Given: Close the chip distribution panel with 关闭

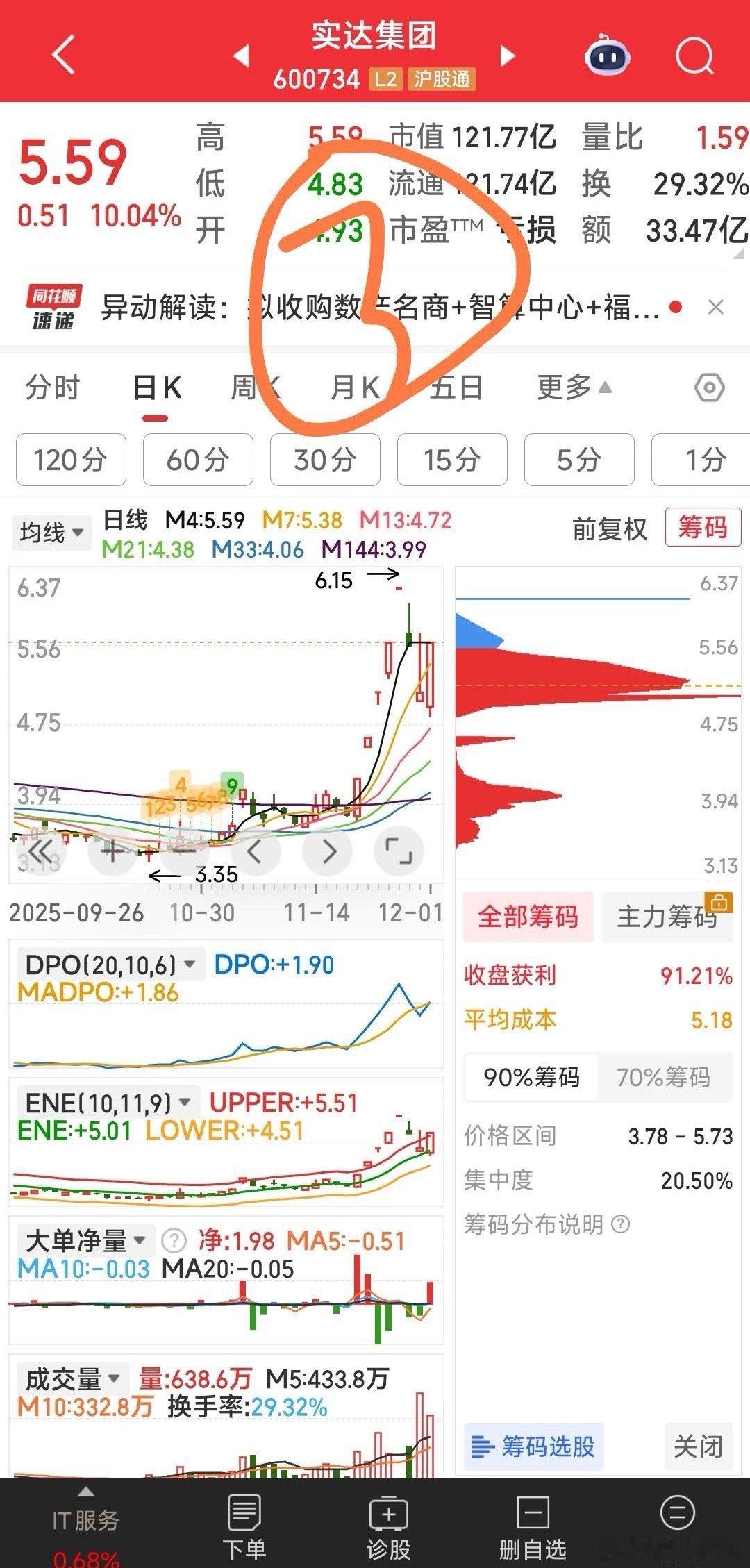Looking at the screenshot, I should click(x=698, y=1446).
